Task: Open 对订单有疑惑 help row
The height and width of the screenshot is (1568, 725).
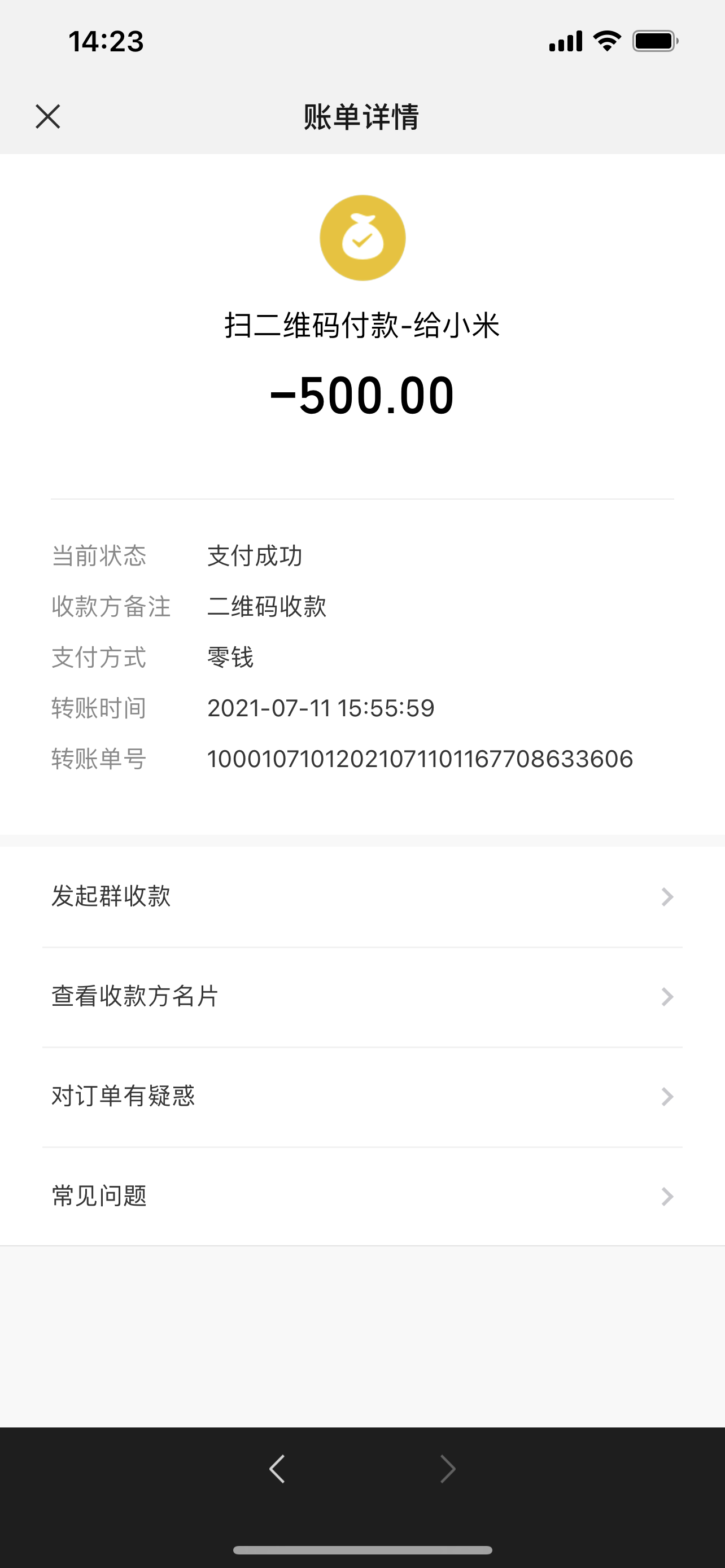Action: 361,1096
